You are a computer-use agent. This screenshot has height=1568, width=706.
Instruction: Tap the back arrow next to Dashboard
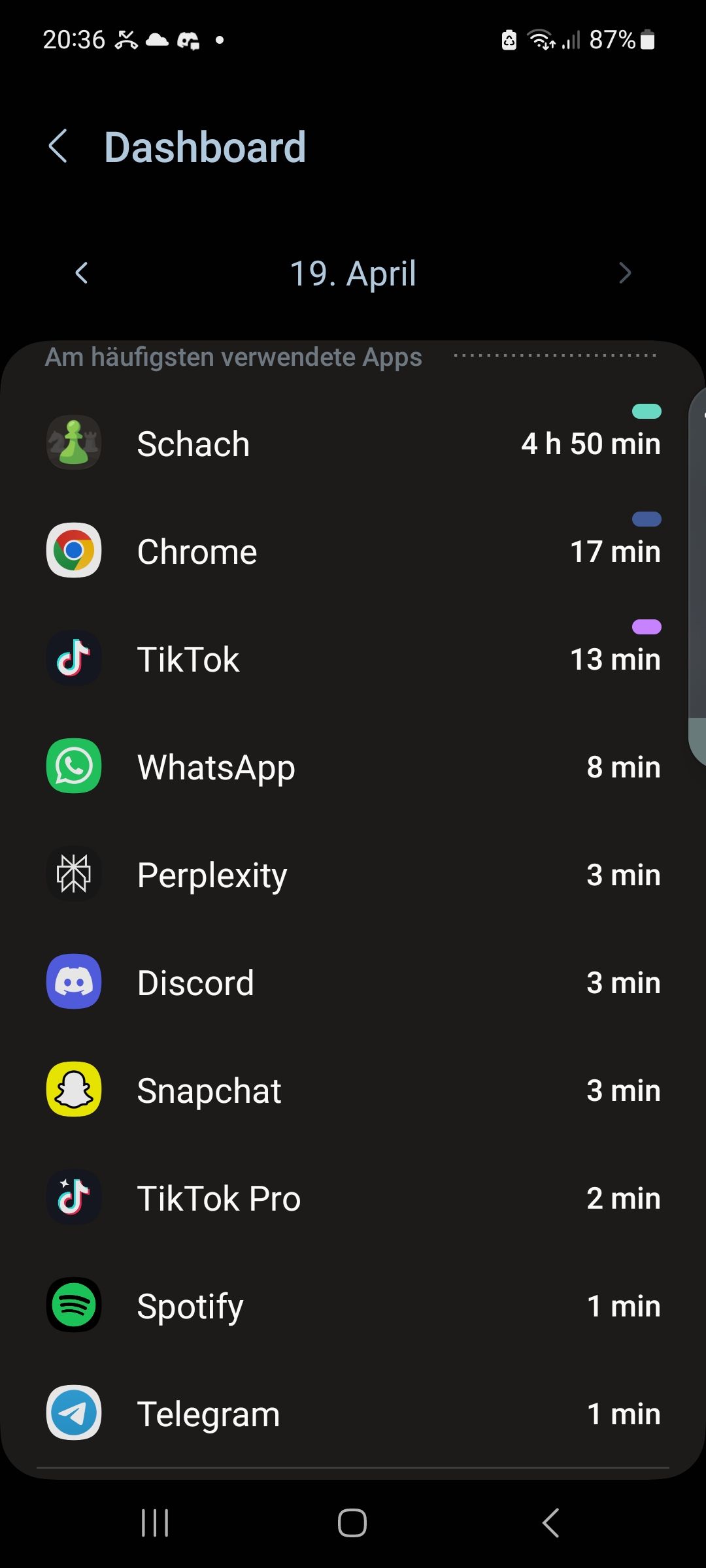(58, 146)
